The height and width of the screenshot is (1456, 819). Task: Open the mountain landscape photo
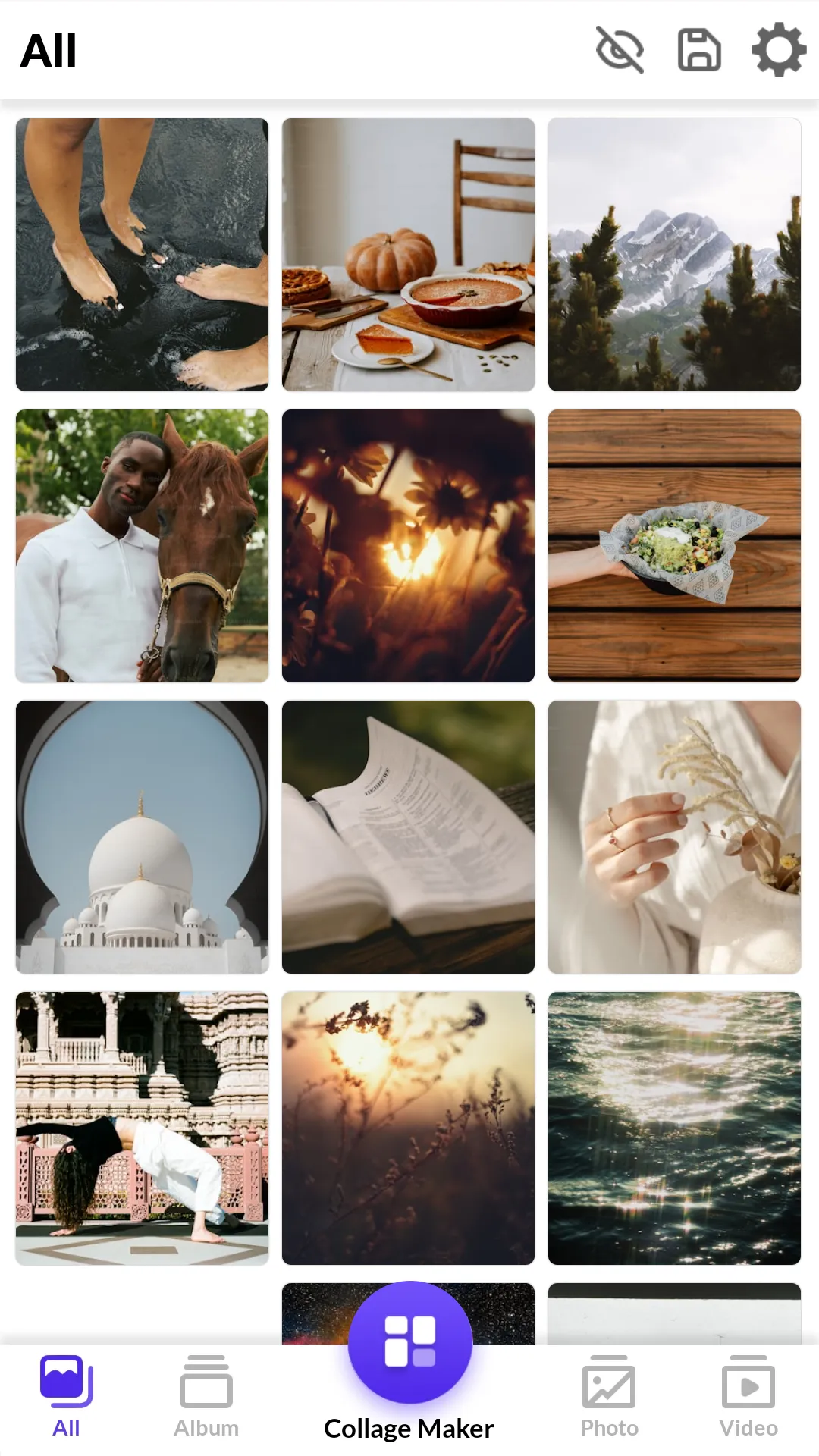pyautogui.click(x=674, y=255)
